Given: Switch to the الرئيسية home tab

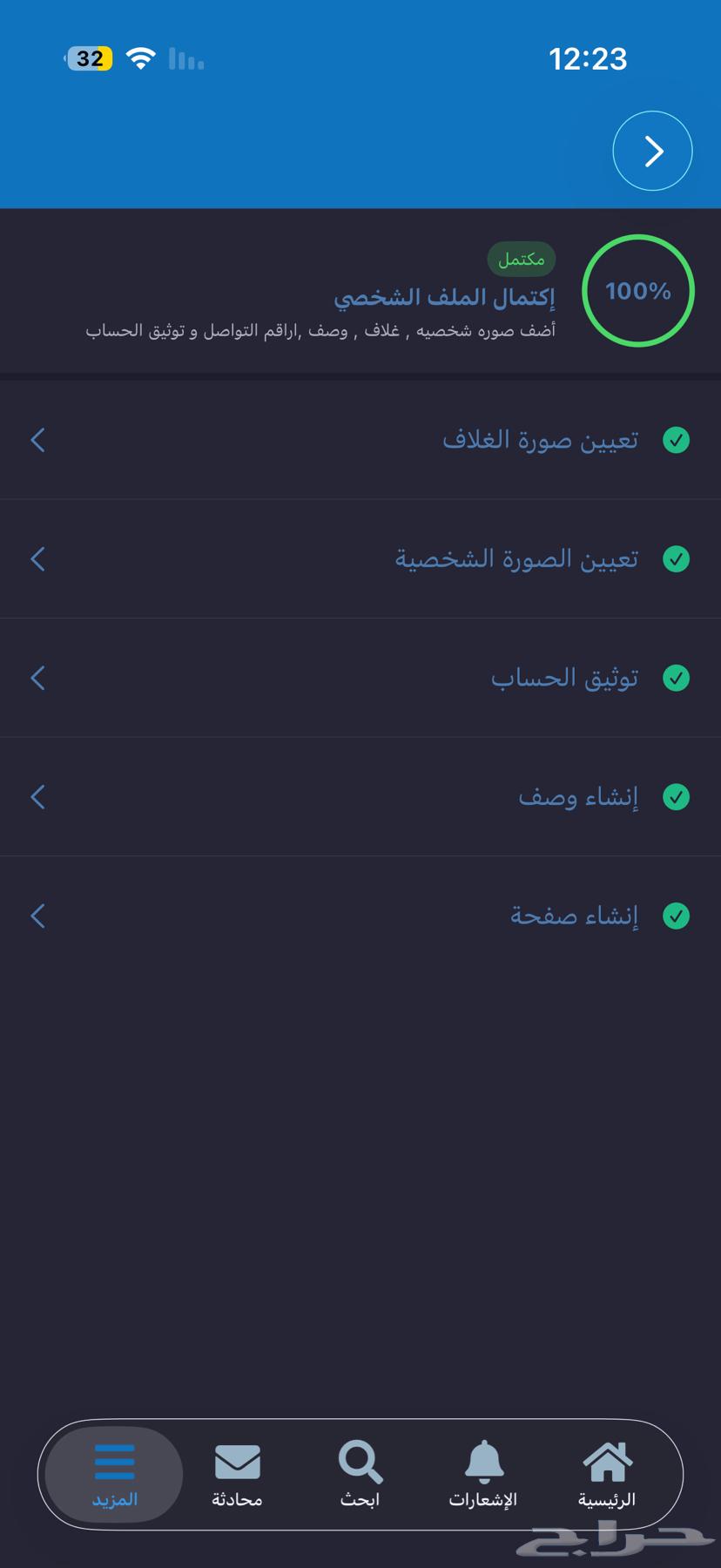Looking at the screenshot, I should point(607,1474).
